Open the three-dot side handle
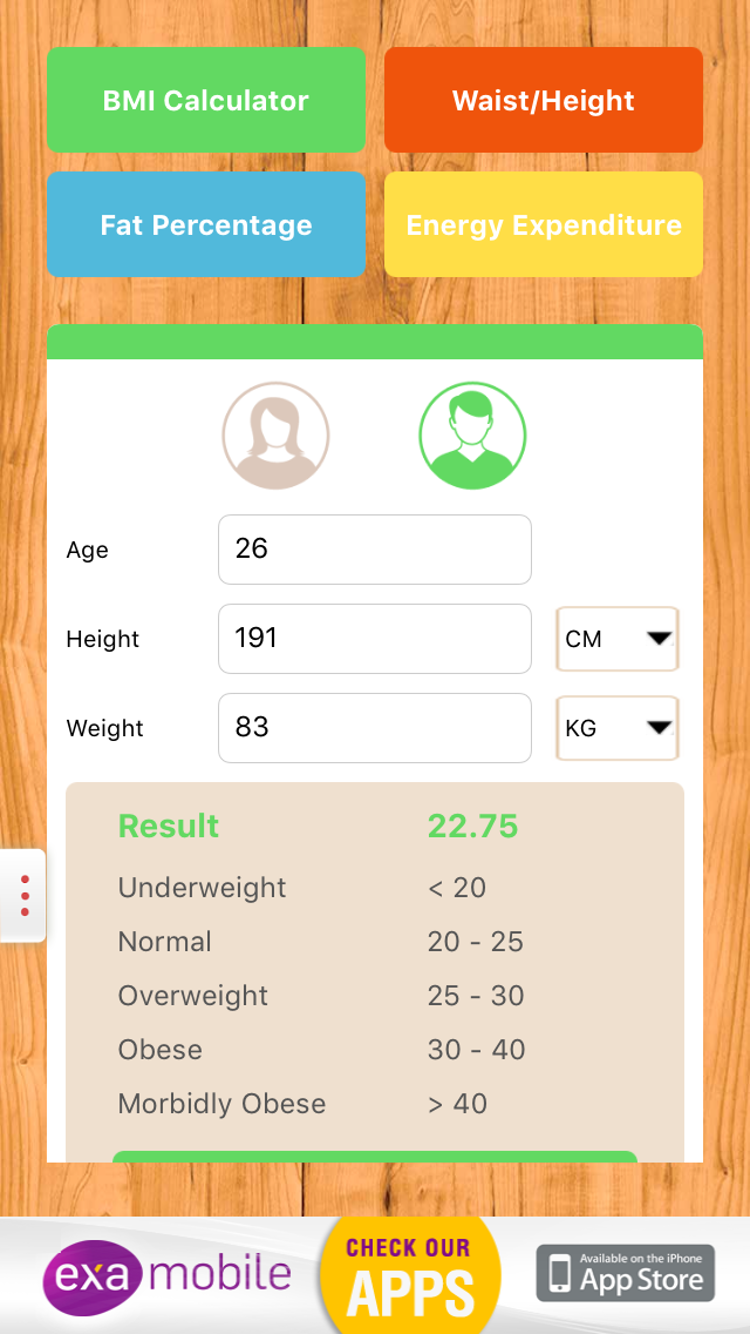This screenshot has width=750, height=1334. [x=24, y=895]
